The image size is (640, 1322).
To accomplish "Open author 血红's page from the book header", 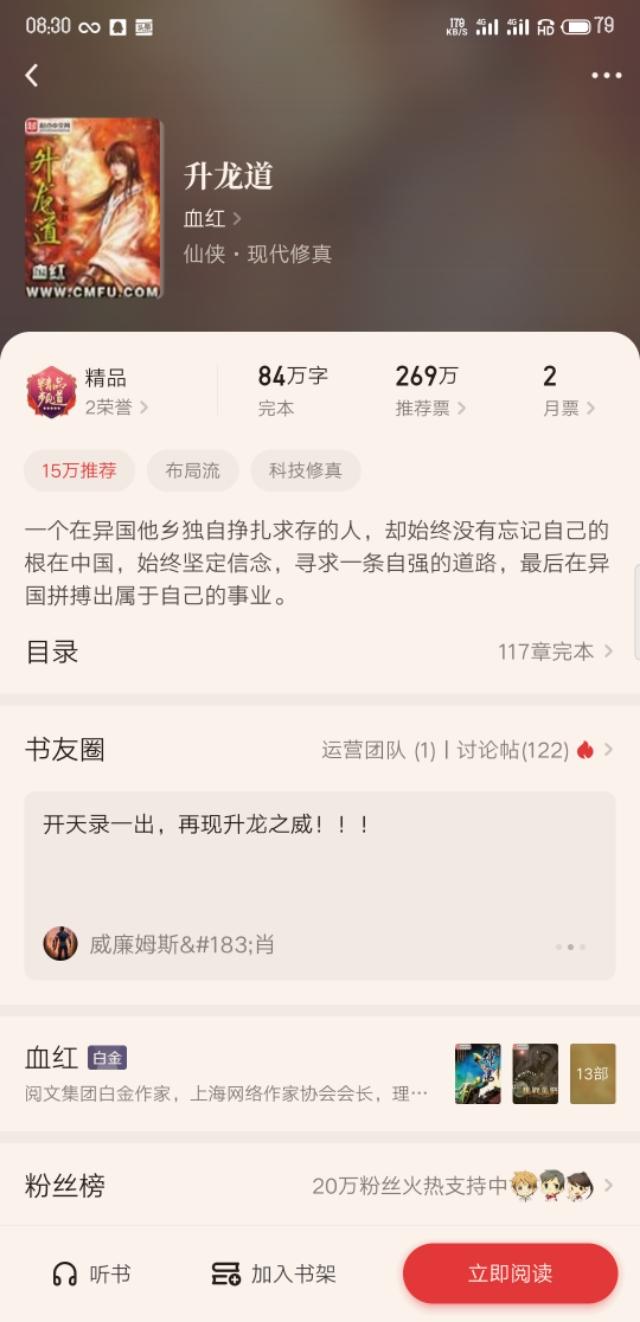I will 212,218.
